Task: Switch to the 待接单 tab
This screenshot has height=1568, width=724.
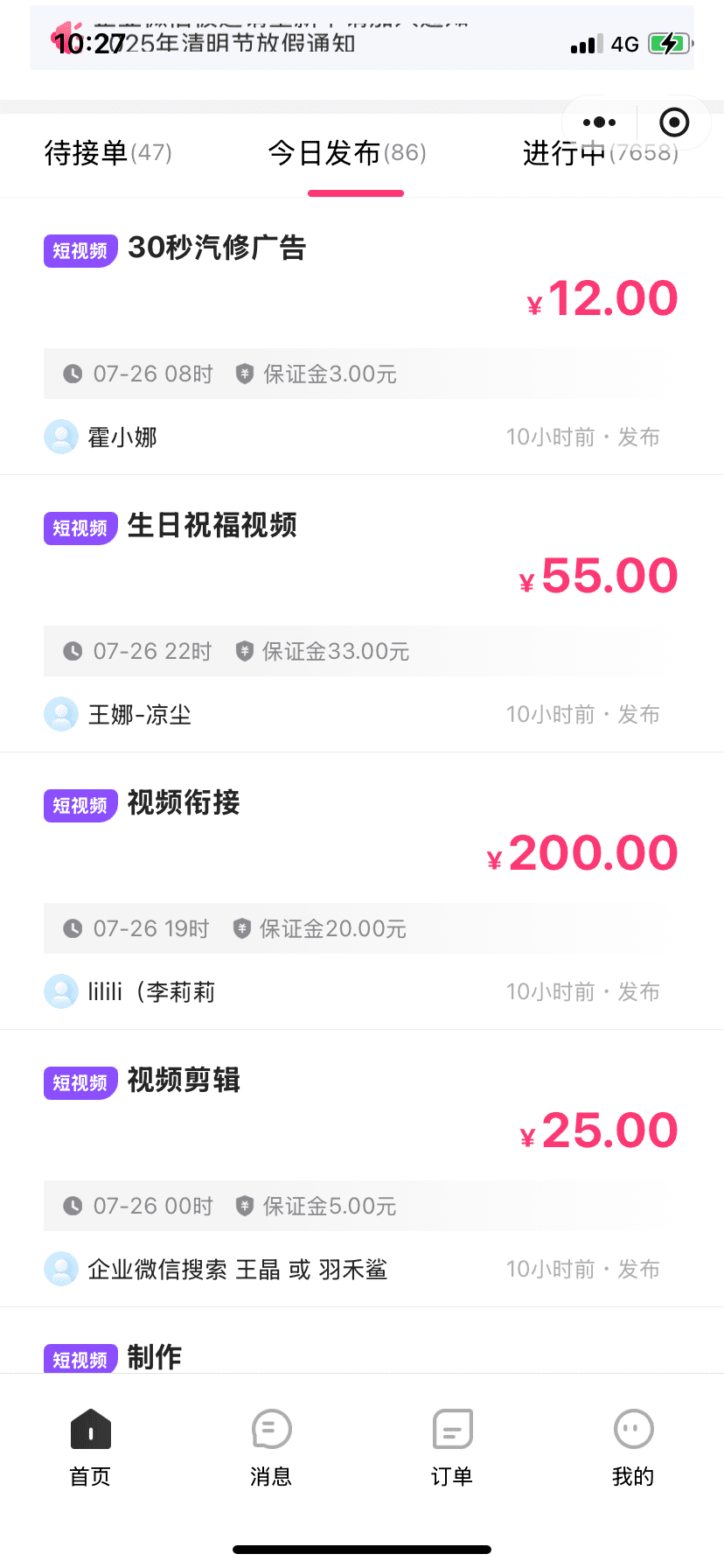Action: click(x=108, y=153)
